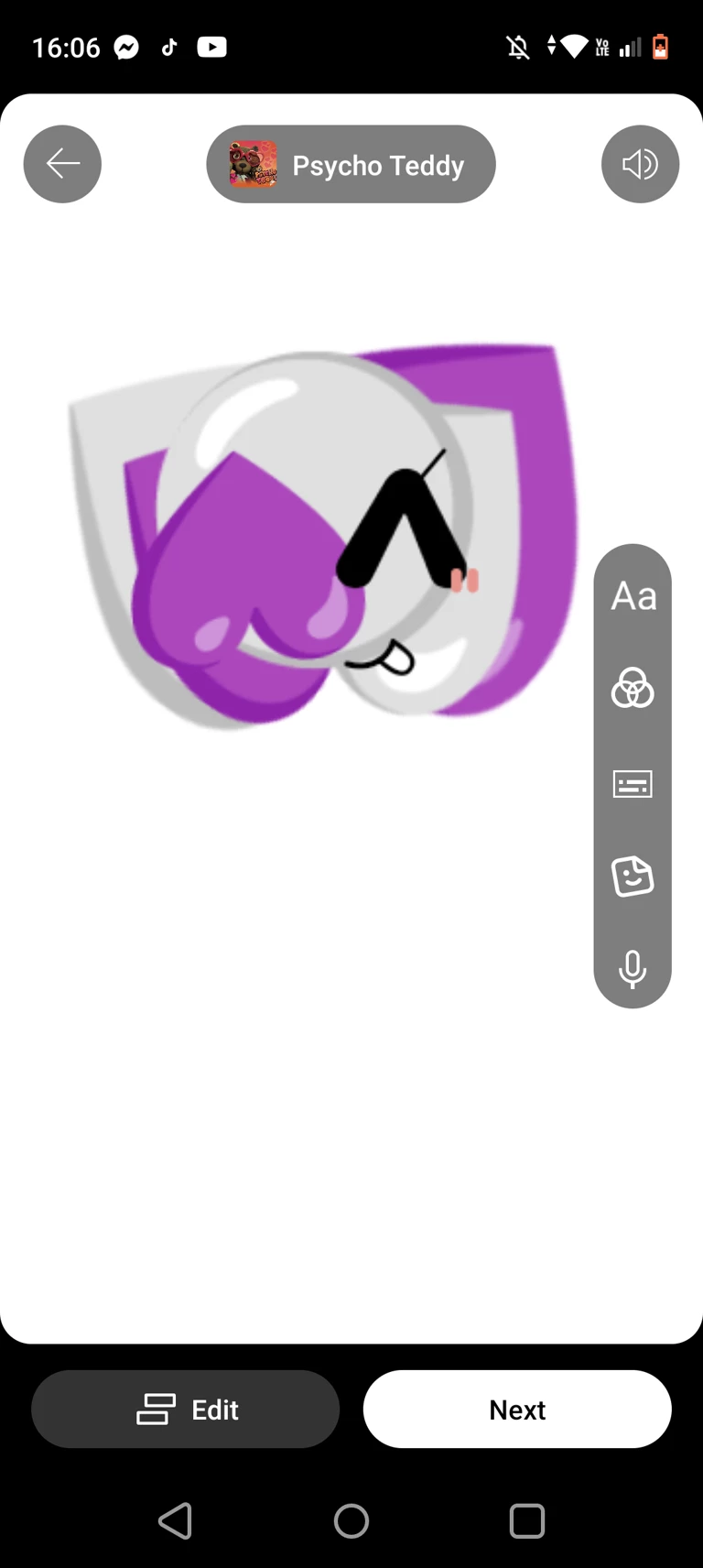The width and height of the screenshot is (703, 1568).
Task: Open the filters tool
Action: (633, 689)
